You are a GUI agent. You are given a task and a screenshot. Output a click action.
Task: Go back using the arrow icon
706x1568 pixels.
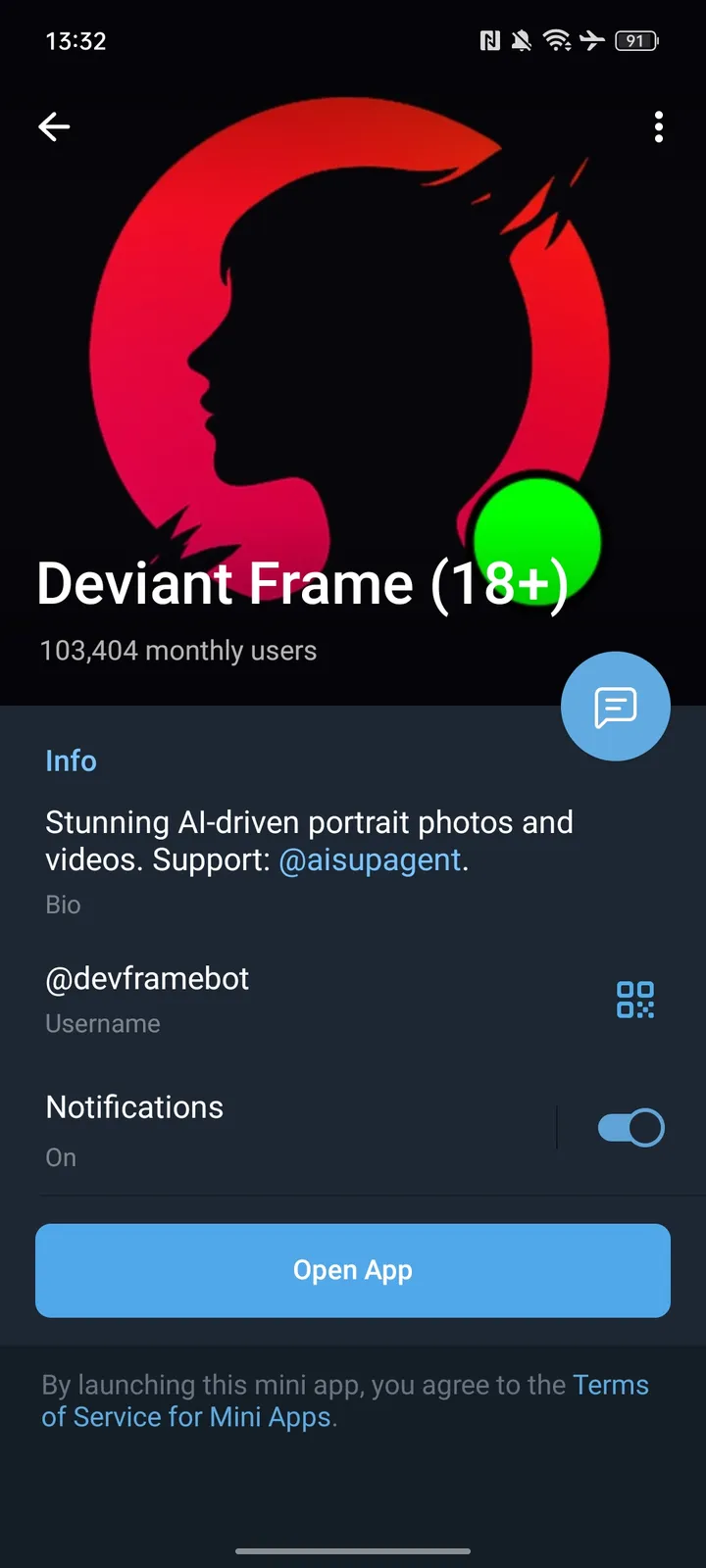click(x=54, y=126)
